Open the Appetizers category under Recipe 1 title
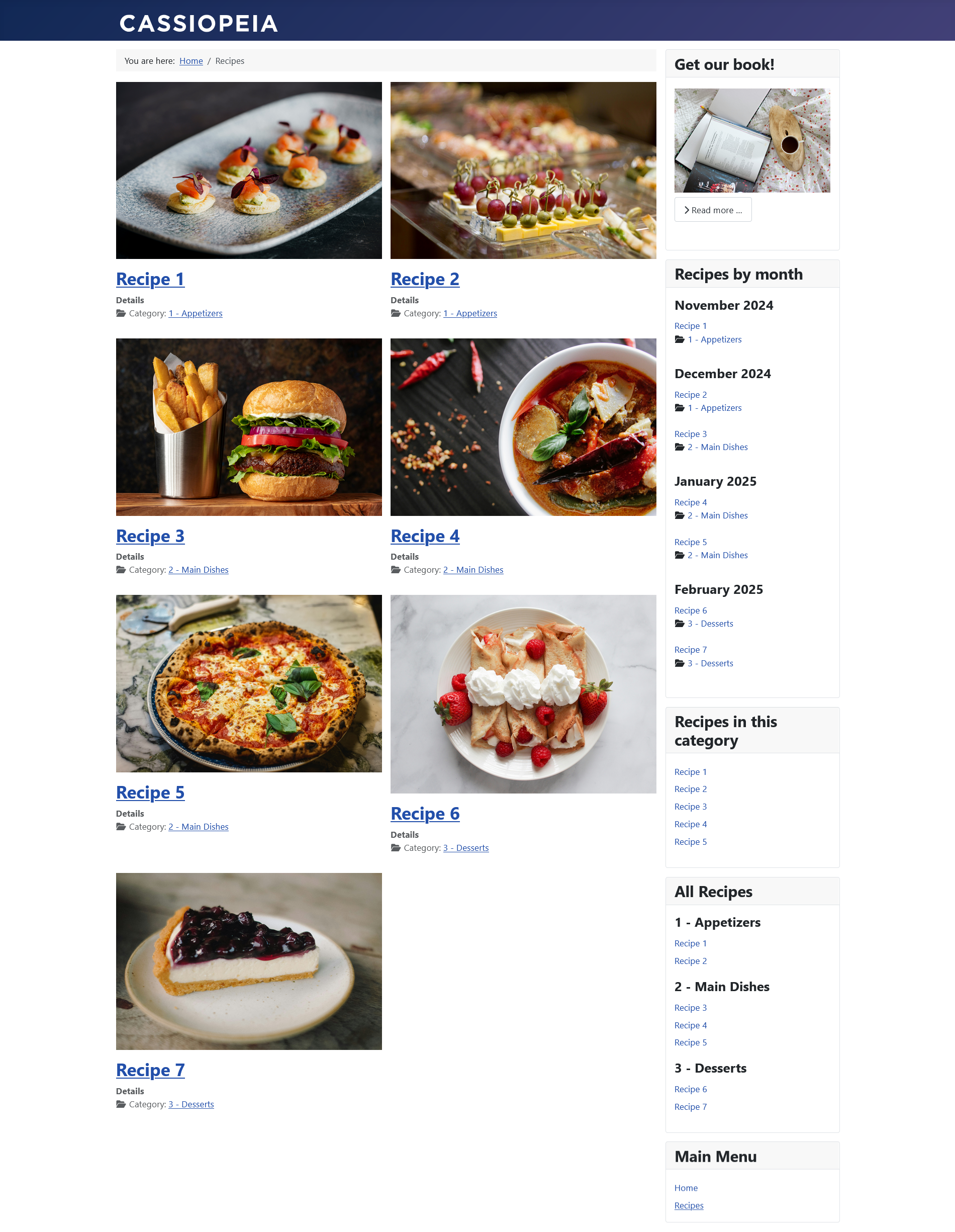955x1232 pixels. 195,314
